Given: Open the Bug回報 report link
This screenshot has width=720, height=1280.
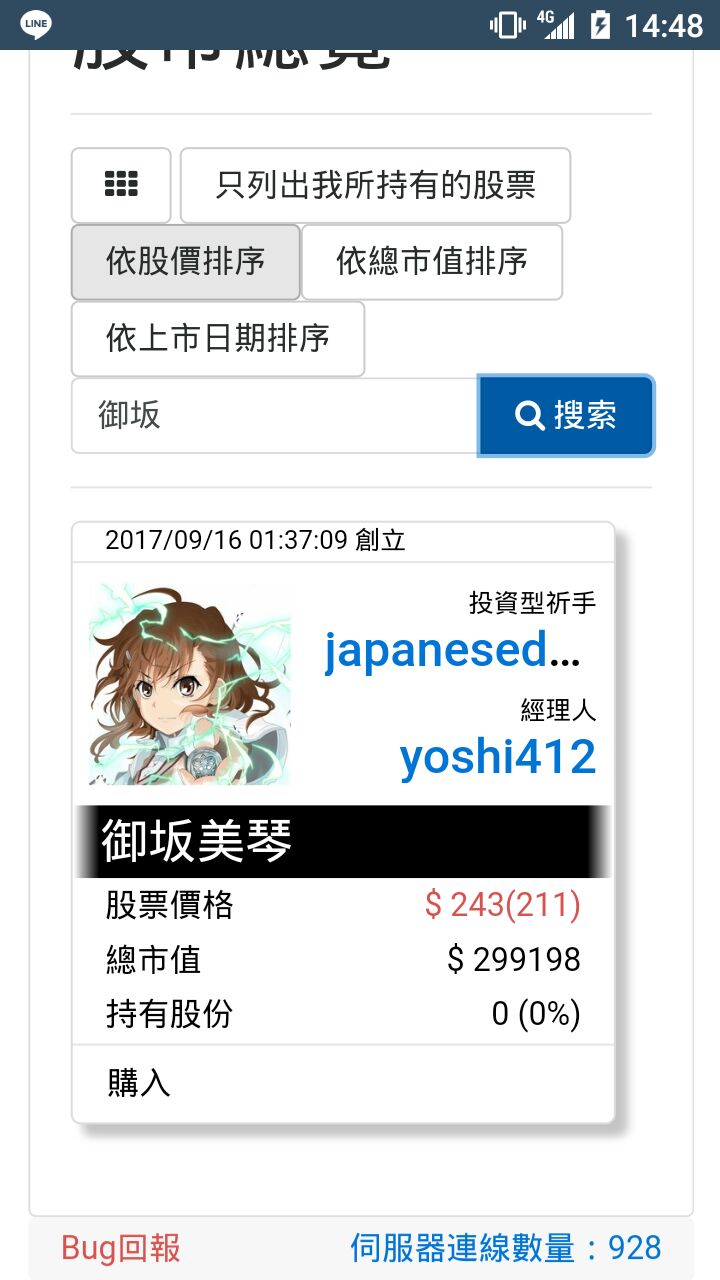Looking at the screenshot, I should (x=121, y=1248).
